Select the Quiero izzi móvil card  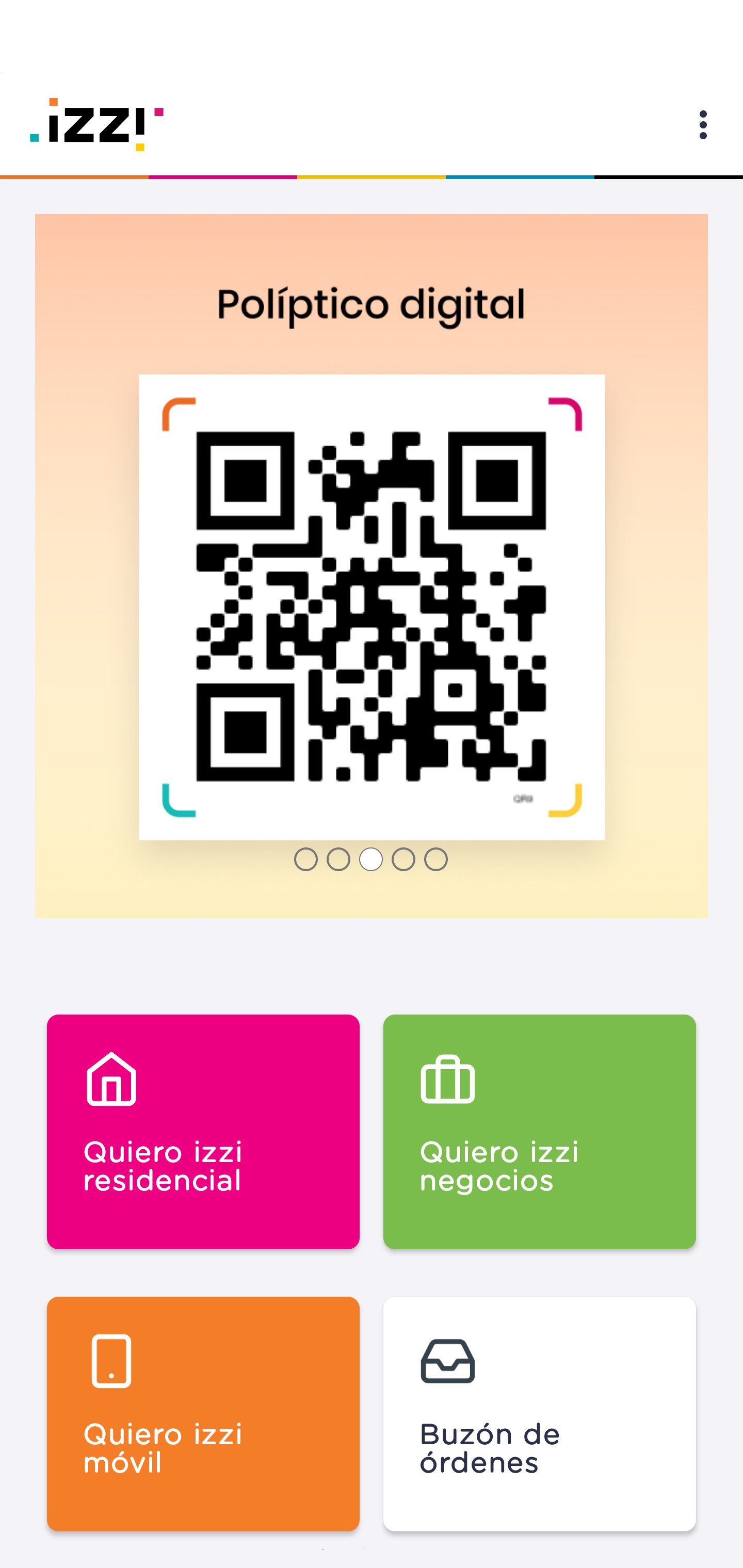(x=203, y=1413)
